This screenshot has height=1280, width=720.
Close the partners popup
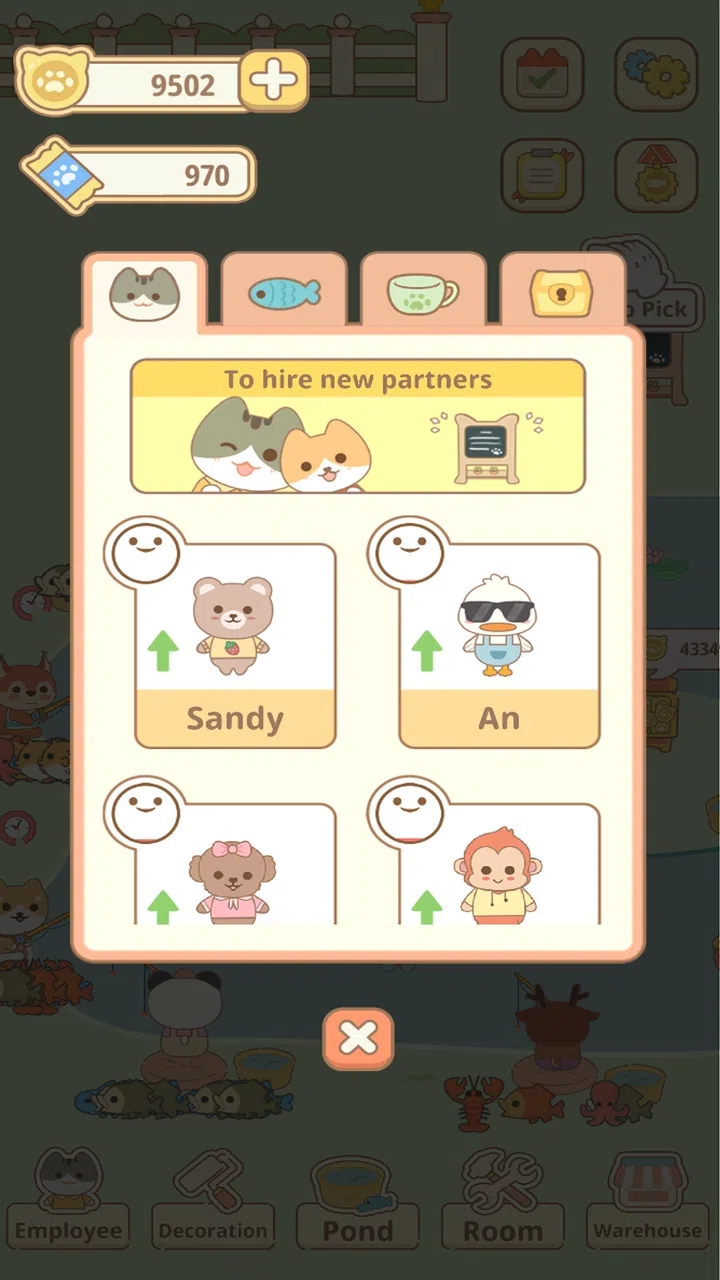click(x=358, y=1039)
